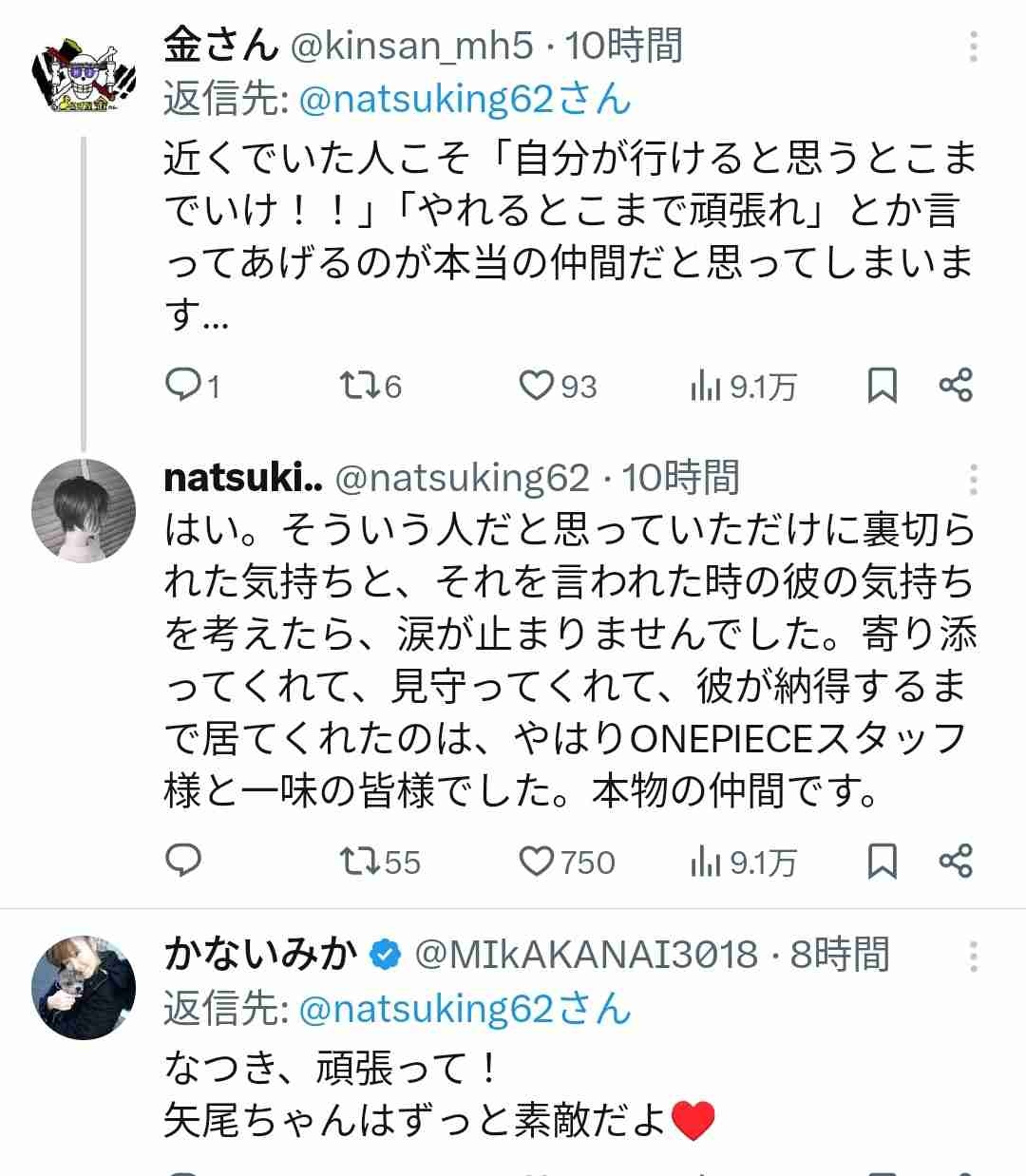
Task: Like natsuki's tweet with 750 likes
Action: (537, 861)
